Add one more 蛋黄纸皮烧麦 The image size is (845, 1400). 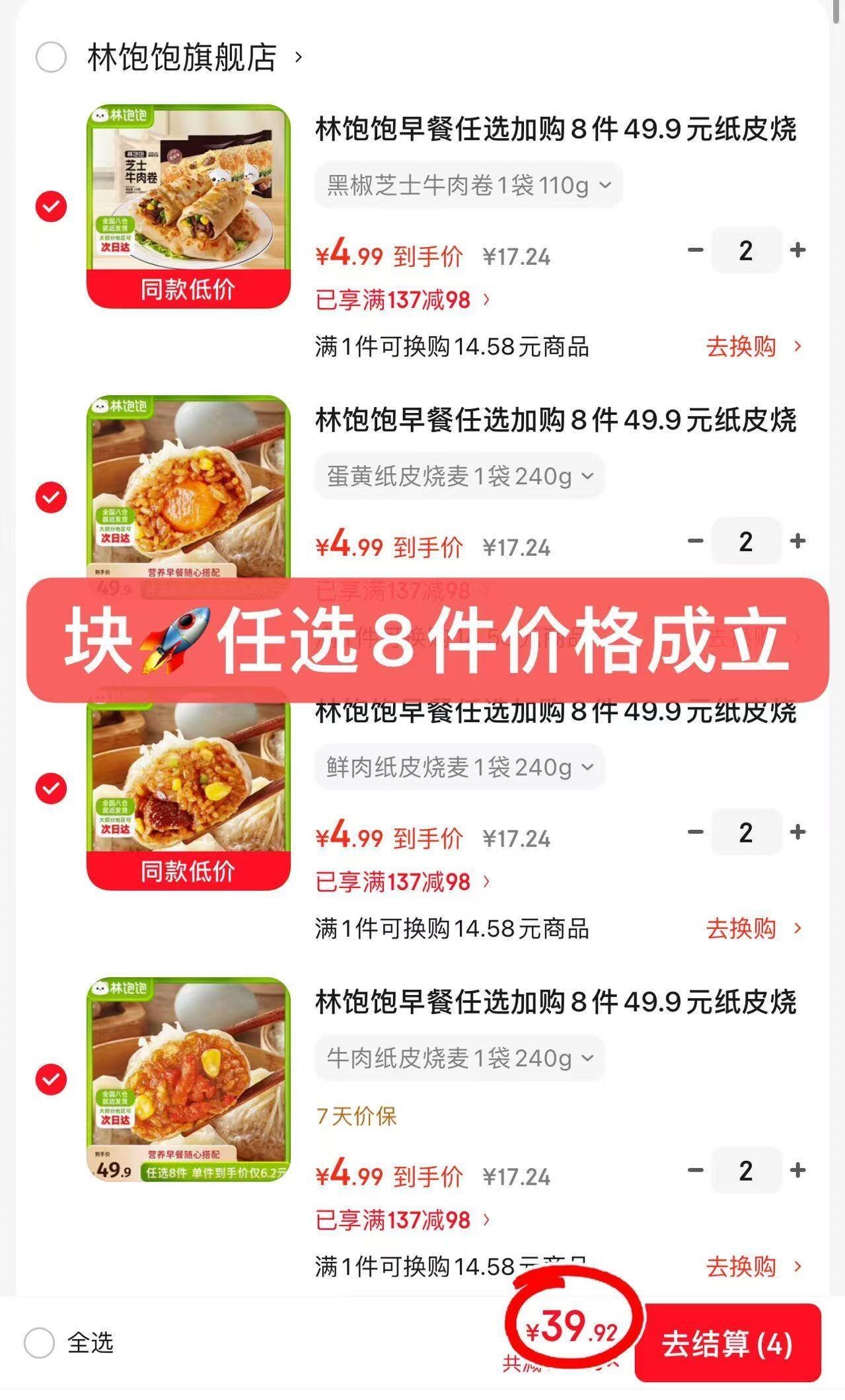point(797,541)
